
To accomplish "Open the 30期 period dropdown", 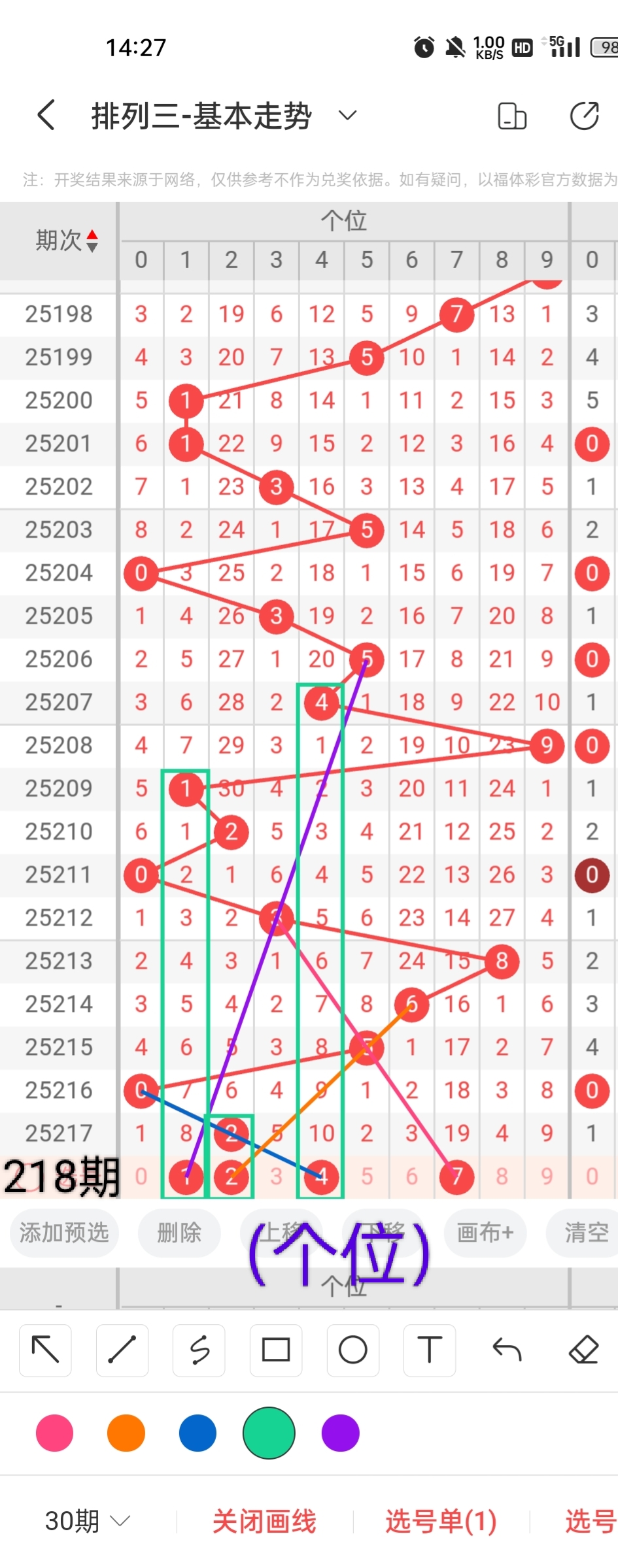I will click(x=87, y=1521).
